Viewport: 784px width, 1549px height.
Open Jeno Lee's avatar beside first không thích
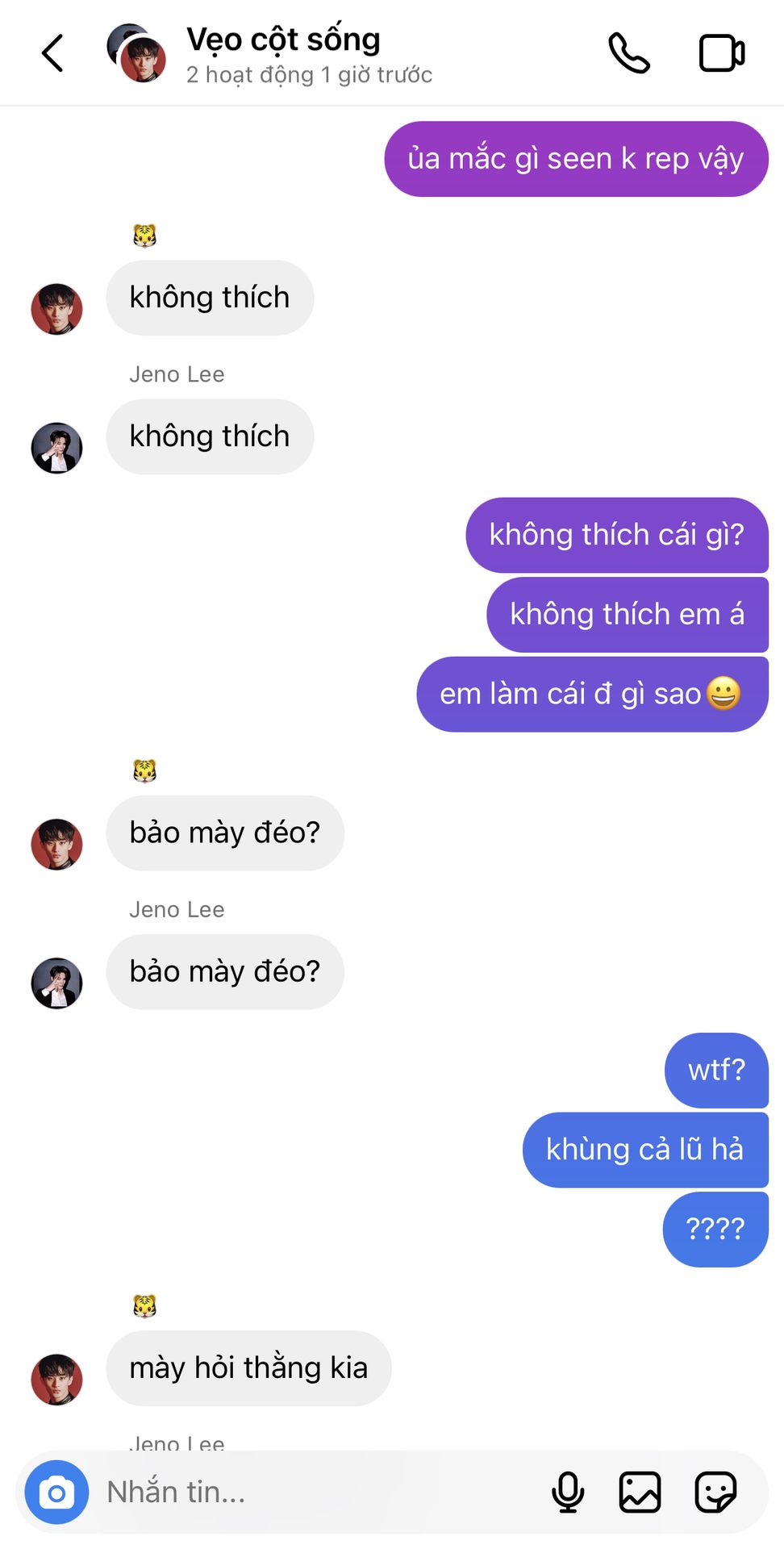[x=56, y=448]
